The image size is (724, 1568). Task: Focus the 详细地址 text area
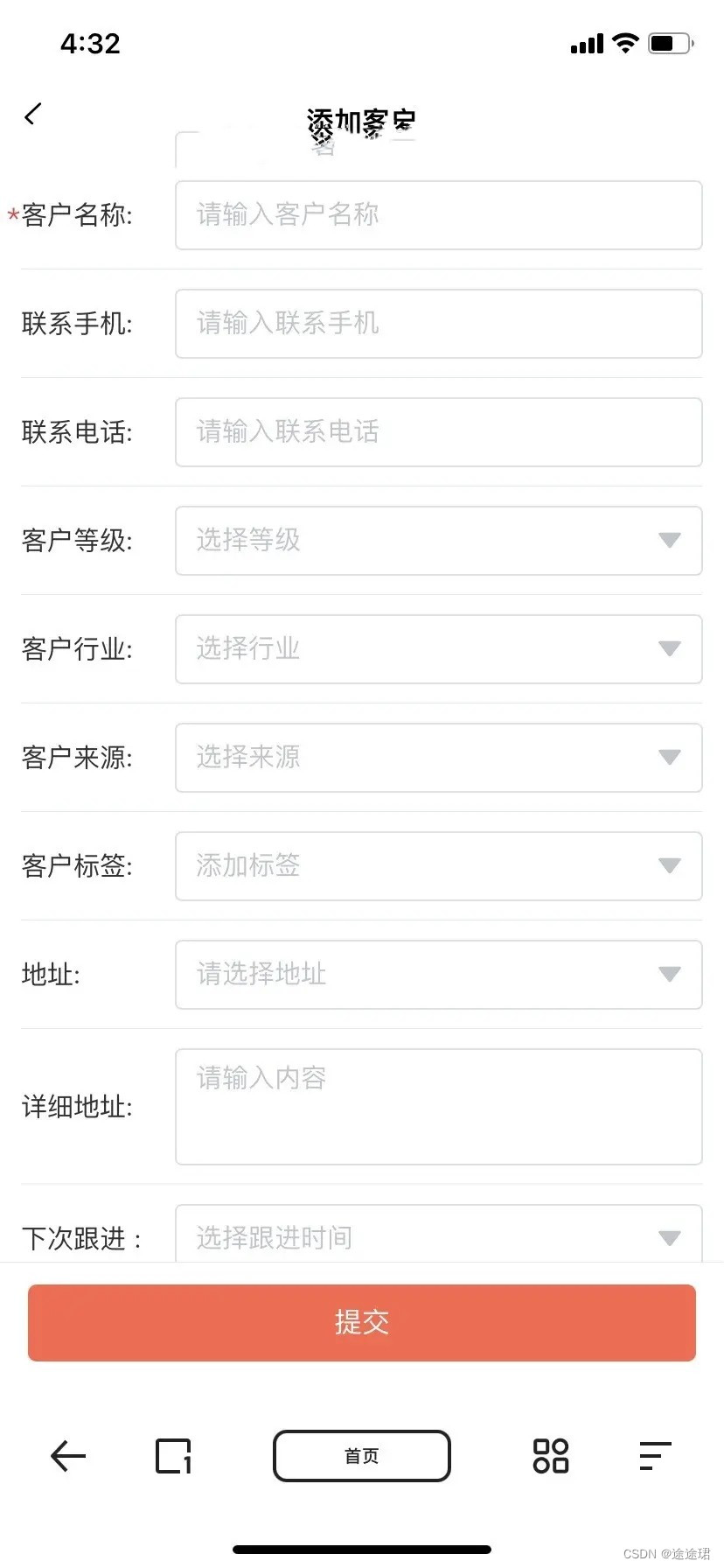click(x=438, y=1107)
